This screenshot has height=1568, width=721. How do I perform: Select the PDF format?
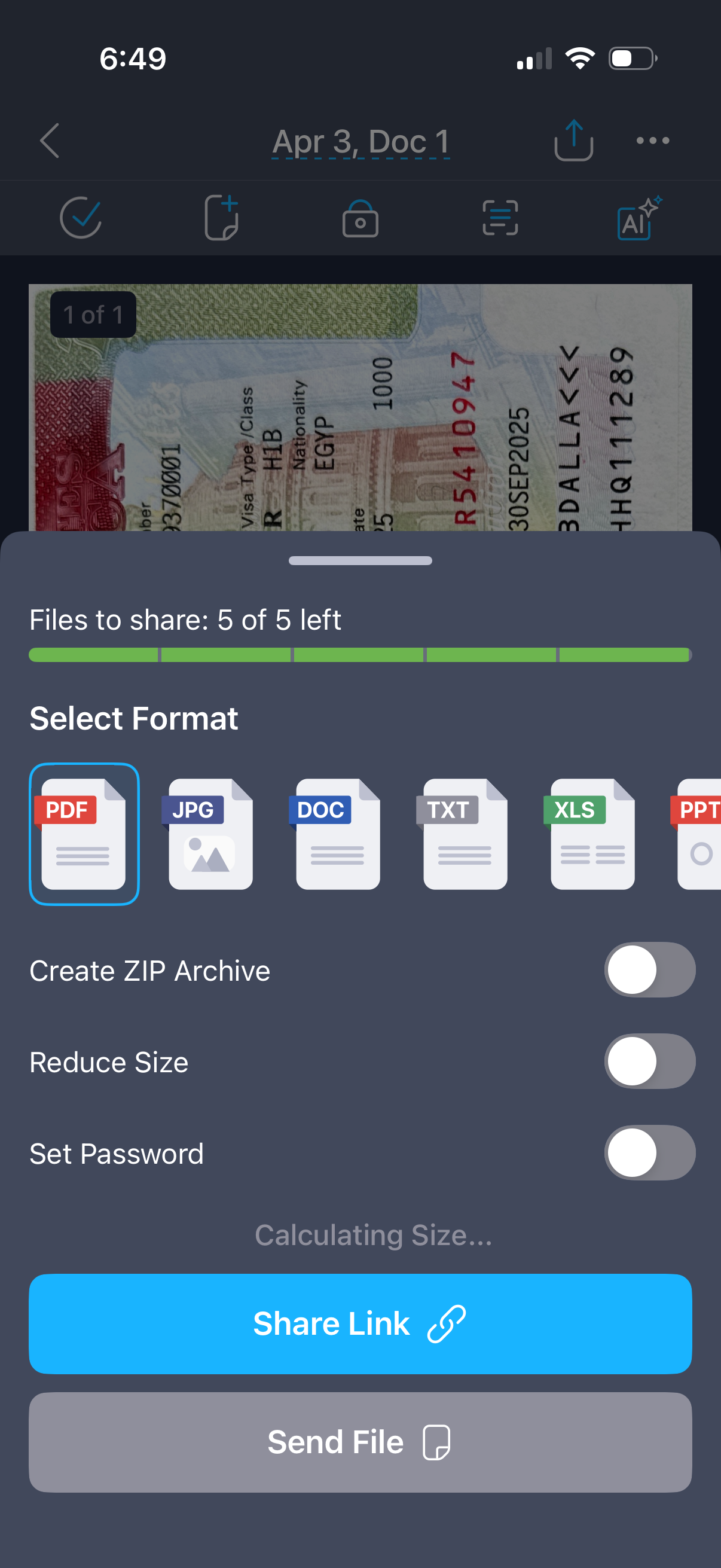click(84, 833)
